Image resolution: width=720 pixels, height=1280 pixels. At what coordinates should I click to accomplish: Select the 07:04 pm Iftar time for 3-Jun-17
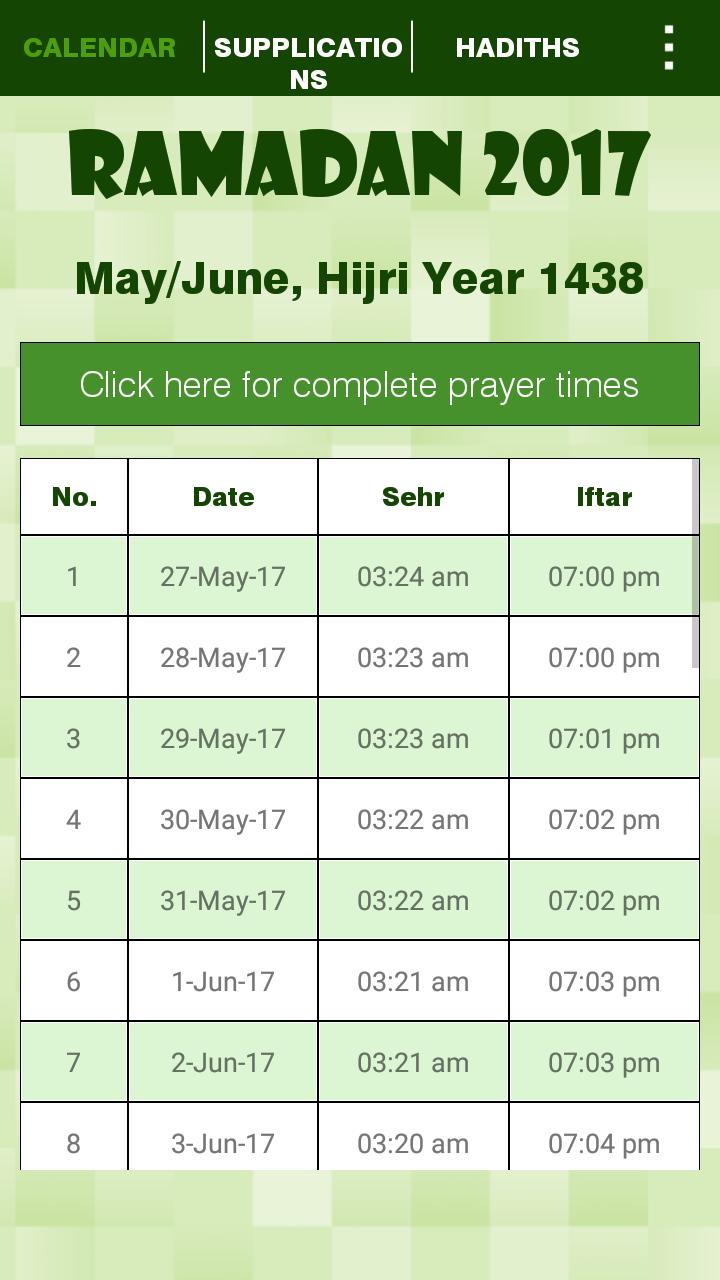point(603,1143)
